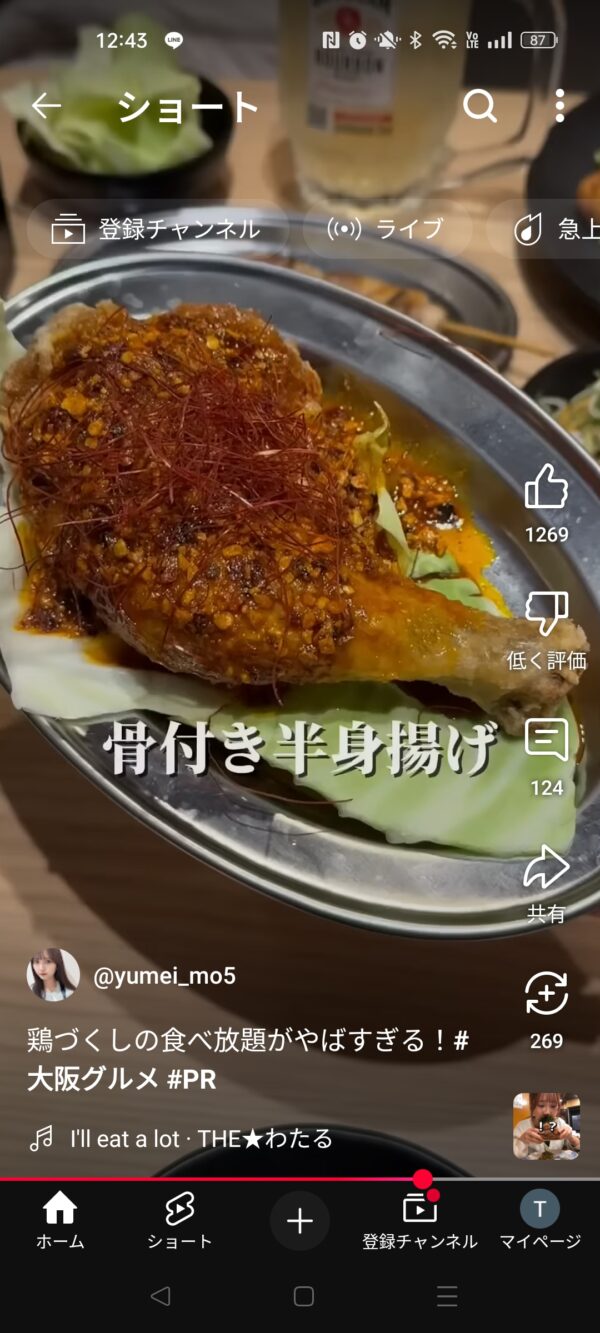
Task: Go back using the top-left arrow
Action: (x=46, y=106)
